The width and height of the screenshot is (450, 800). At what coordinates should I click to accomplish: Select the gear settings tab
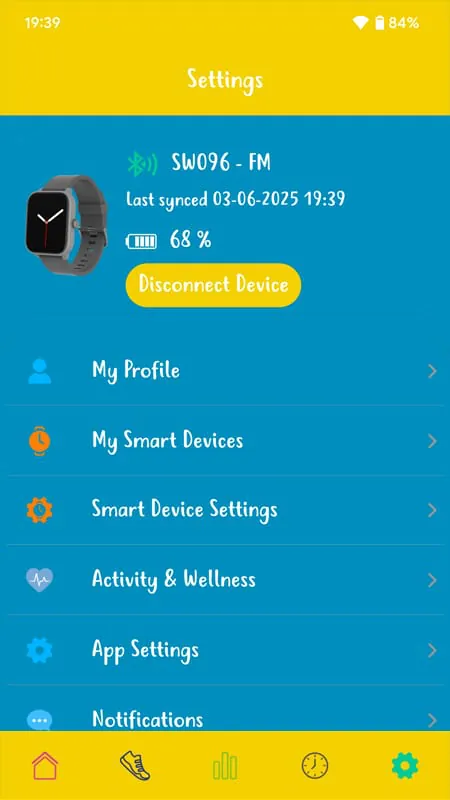click(405, 766)
